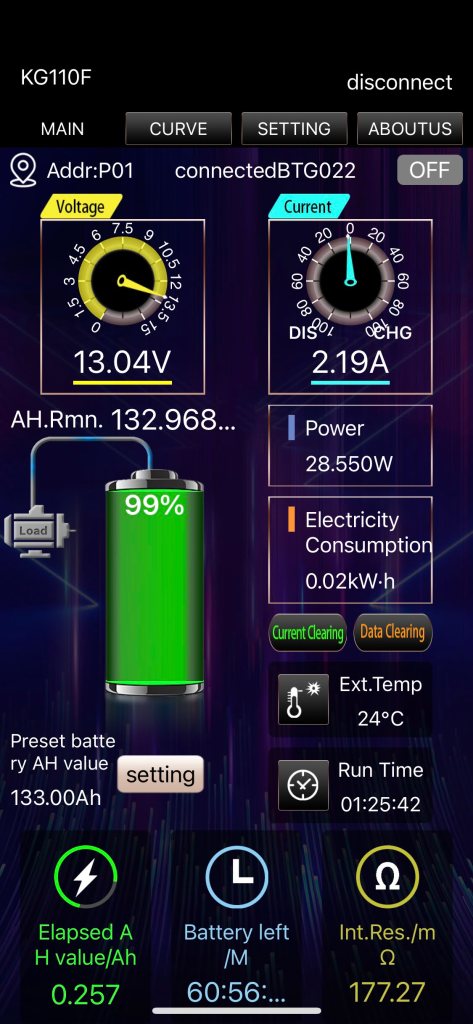This screenshot has height=1024, width=473.
Task: Tap the location pin next to Addr:P01
Action: (24, 171)
